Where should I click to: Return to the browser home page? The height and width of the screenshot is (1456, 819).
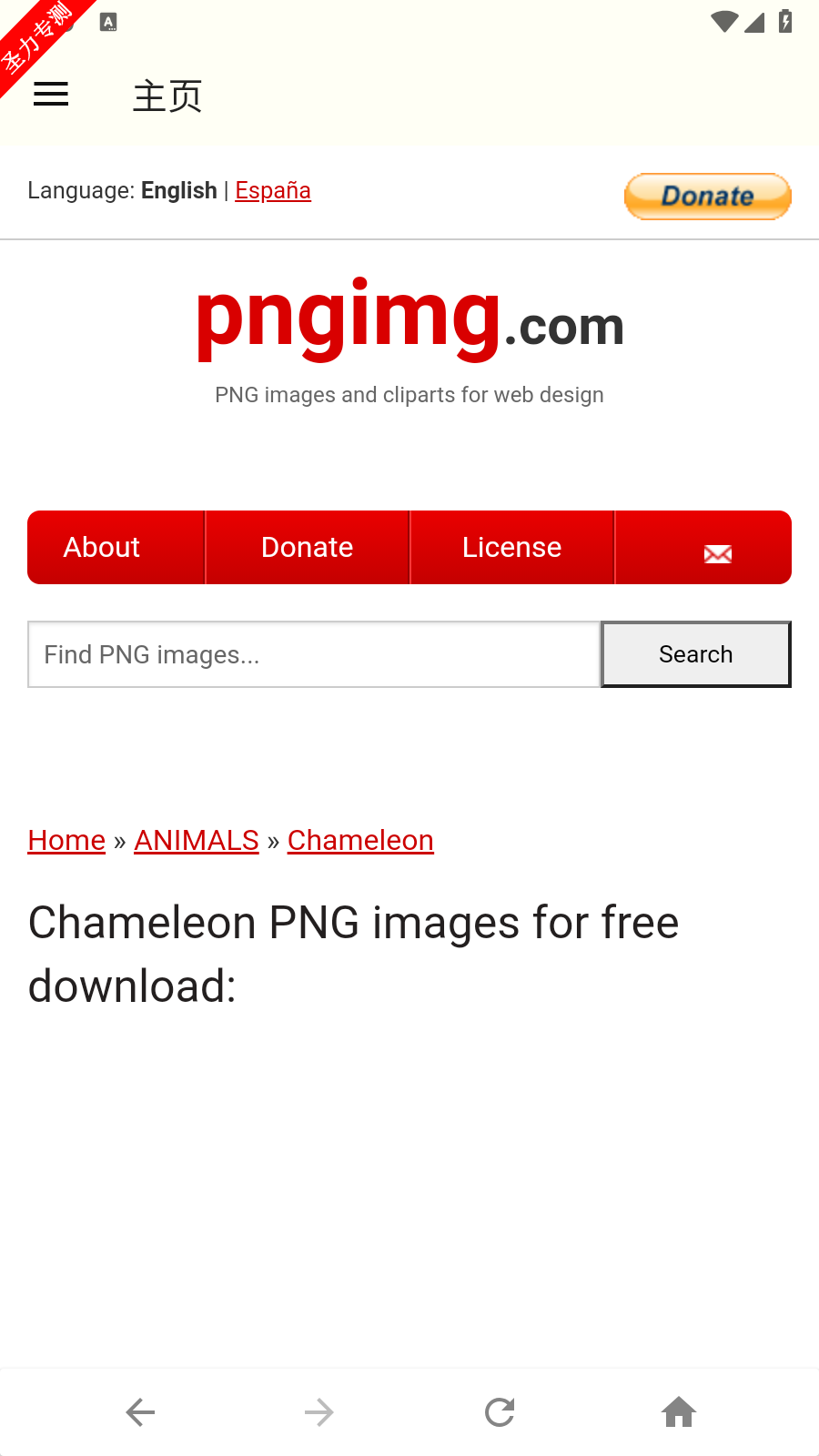click(679, 1412)
